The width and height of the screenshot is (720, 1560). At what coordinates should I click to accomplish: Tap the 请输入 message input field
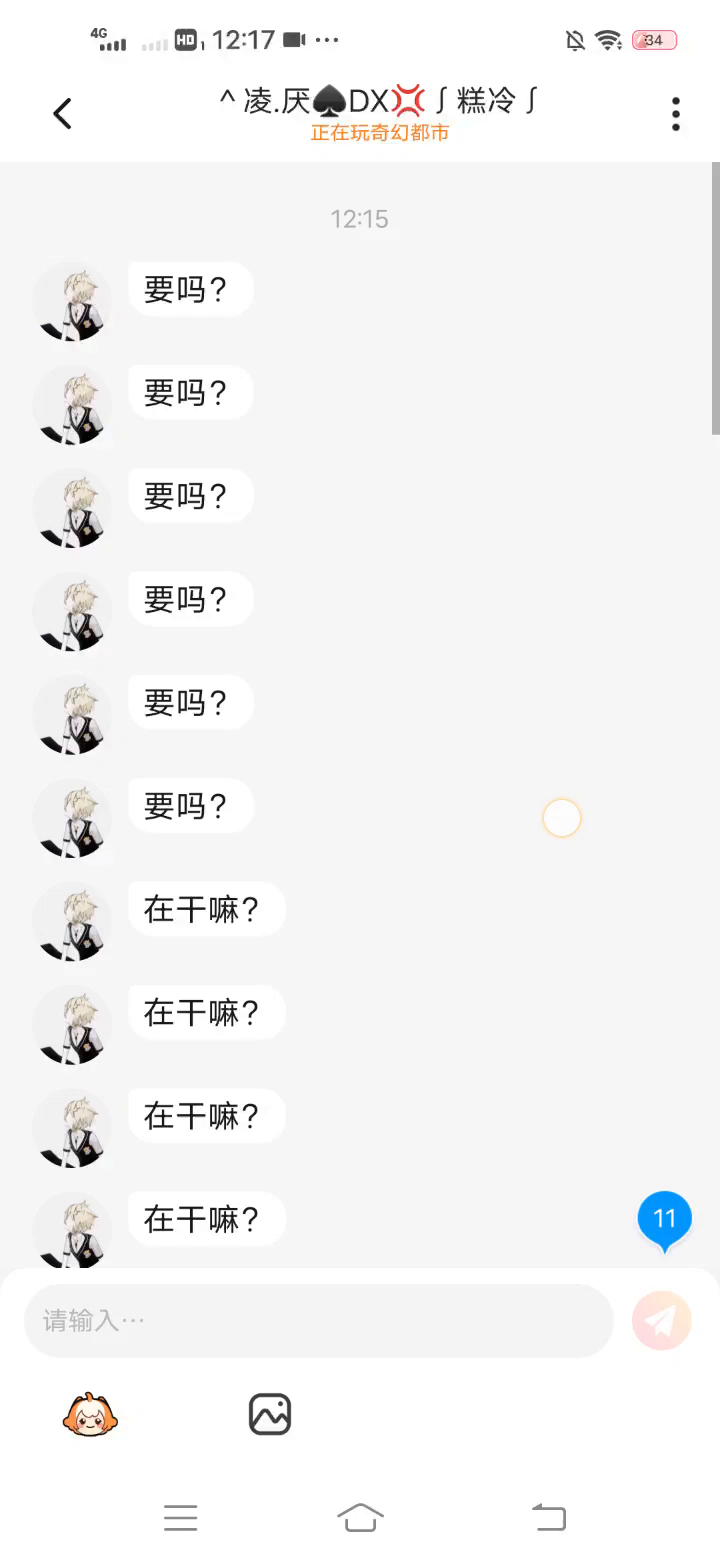click(318, 1321)
